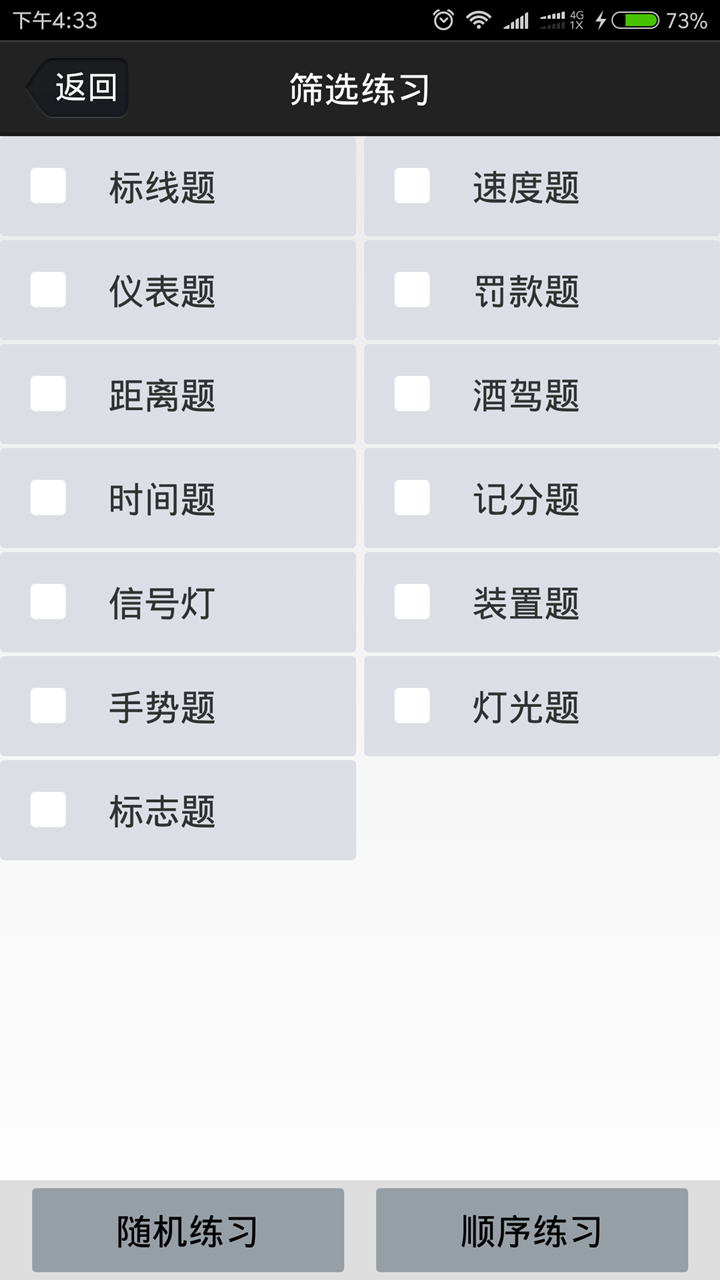
Task: Check the 标志题 category
Action: [x=48, y=810]
